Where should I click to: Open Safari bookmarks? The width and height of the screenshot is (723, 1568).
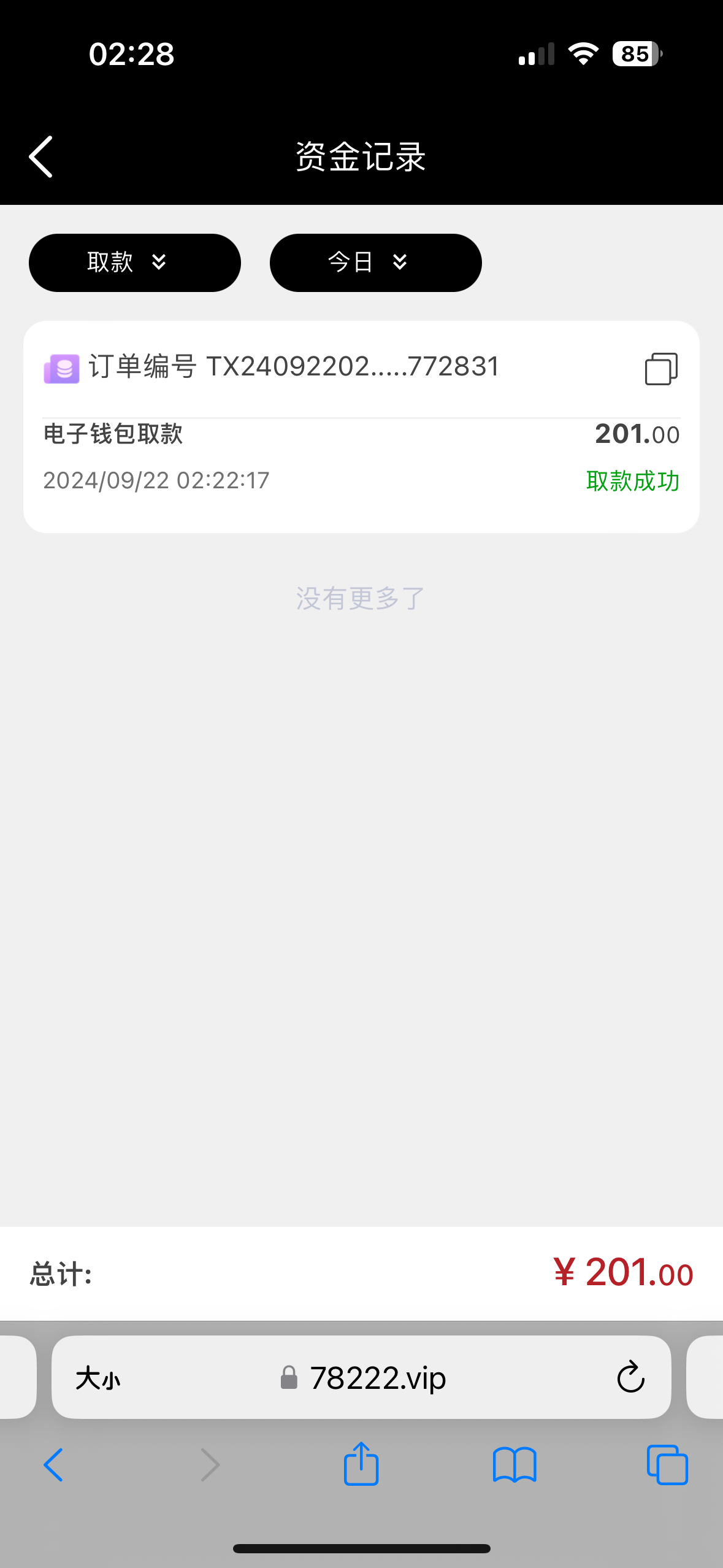pyautogui.click(x=515, y=1465)
